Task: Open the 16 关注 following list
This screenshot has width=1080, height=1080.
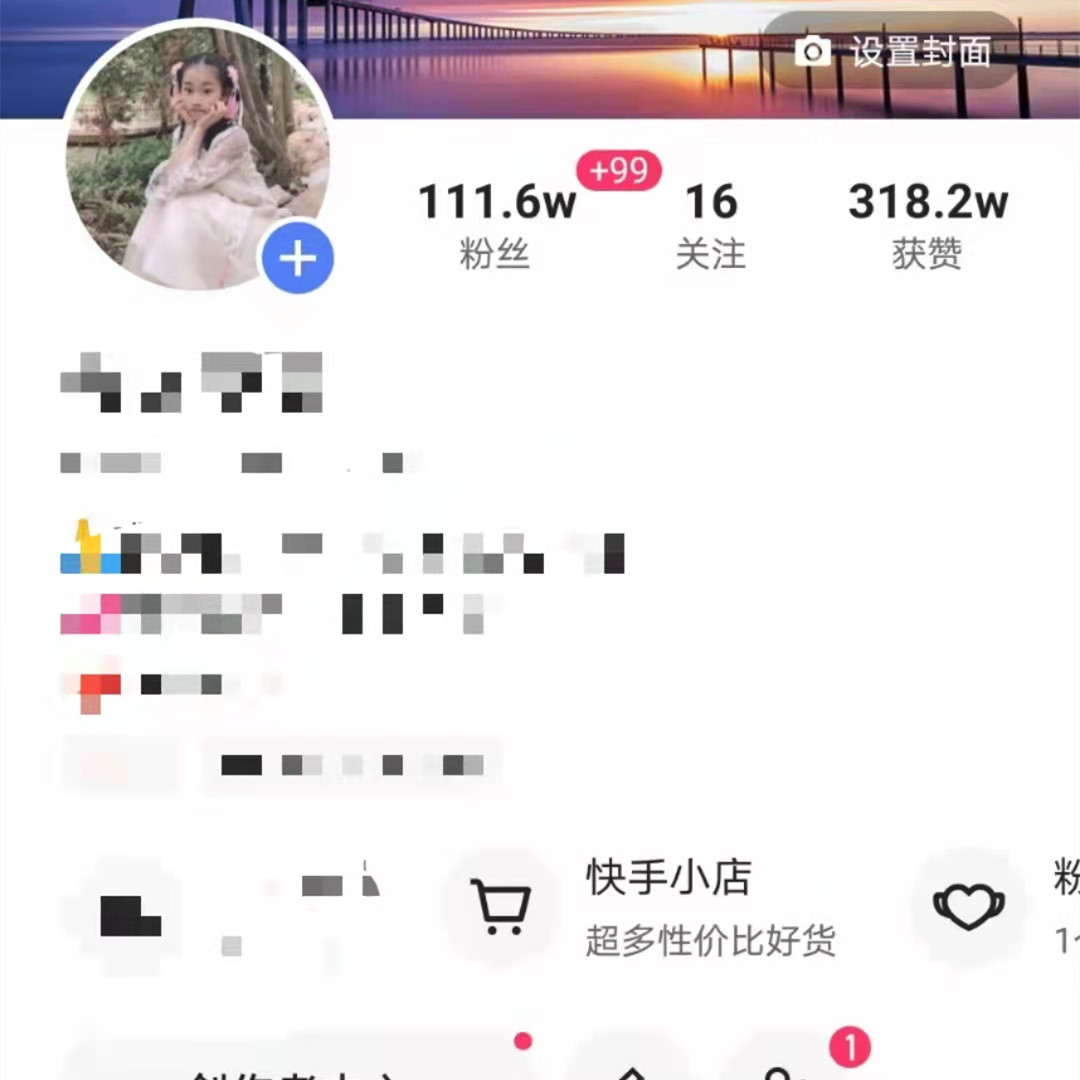Action: pos(711,225)
